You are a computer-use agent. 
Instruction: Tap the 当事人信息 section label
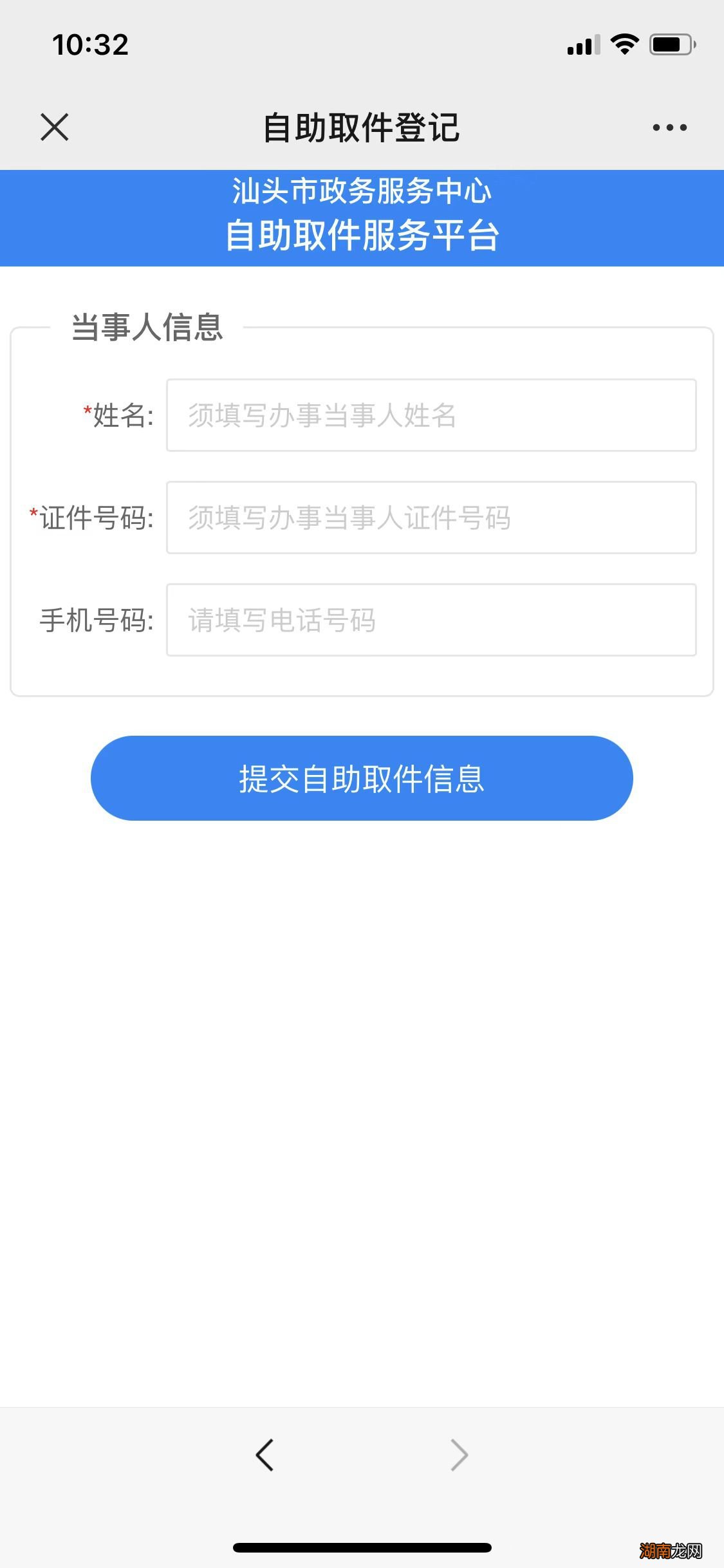[x=147, y=327]
